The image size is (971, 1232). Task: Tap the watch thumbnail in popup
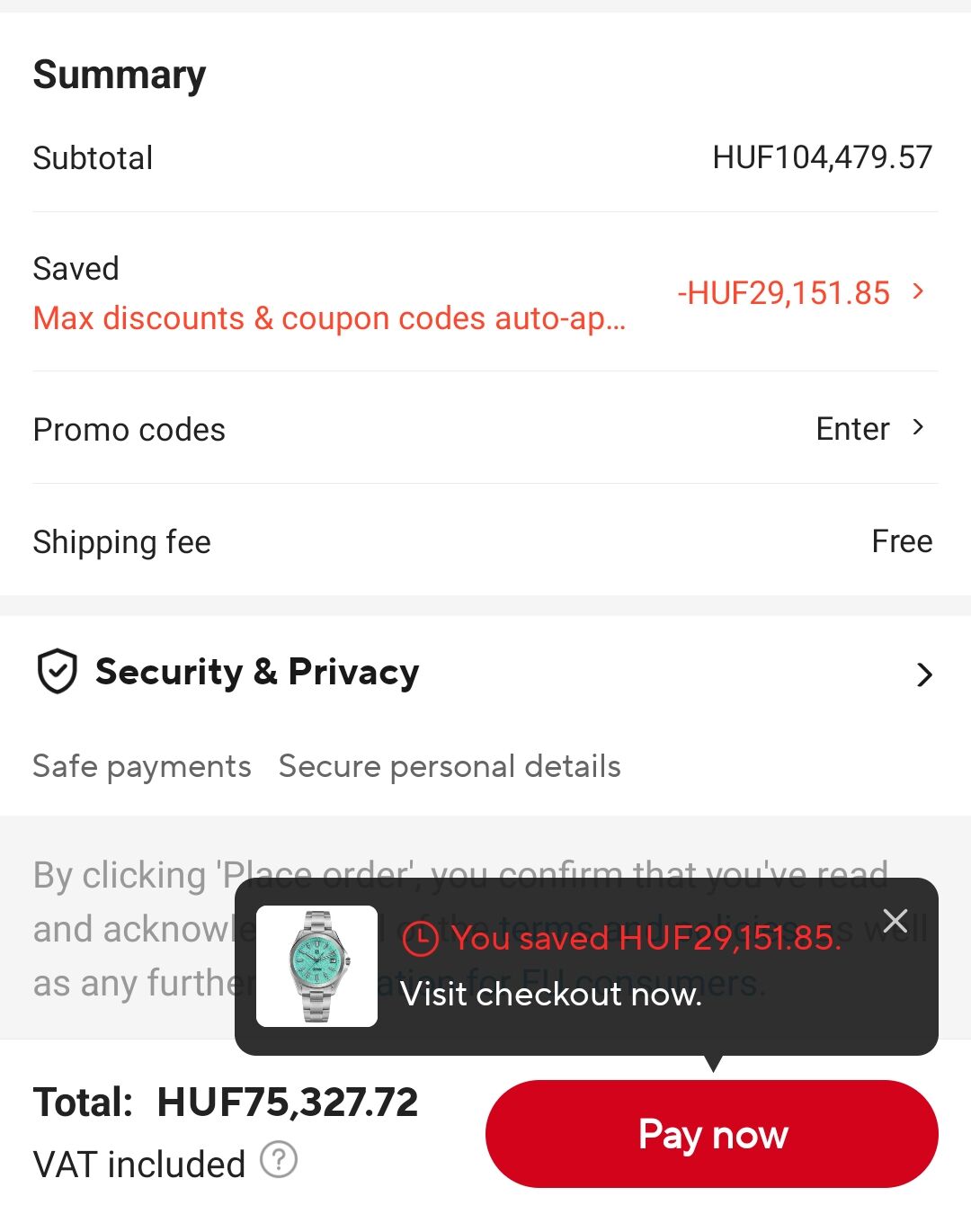pyautogui.click(x=316, y=966)
